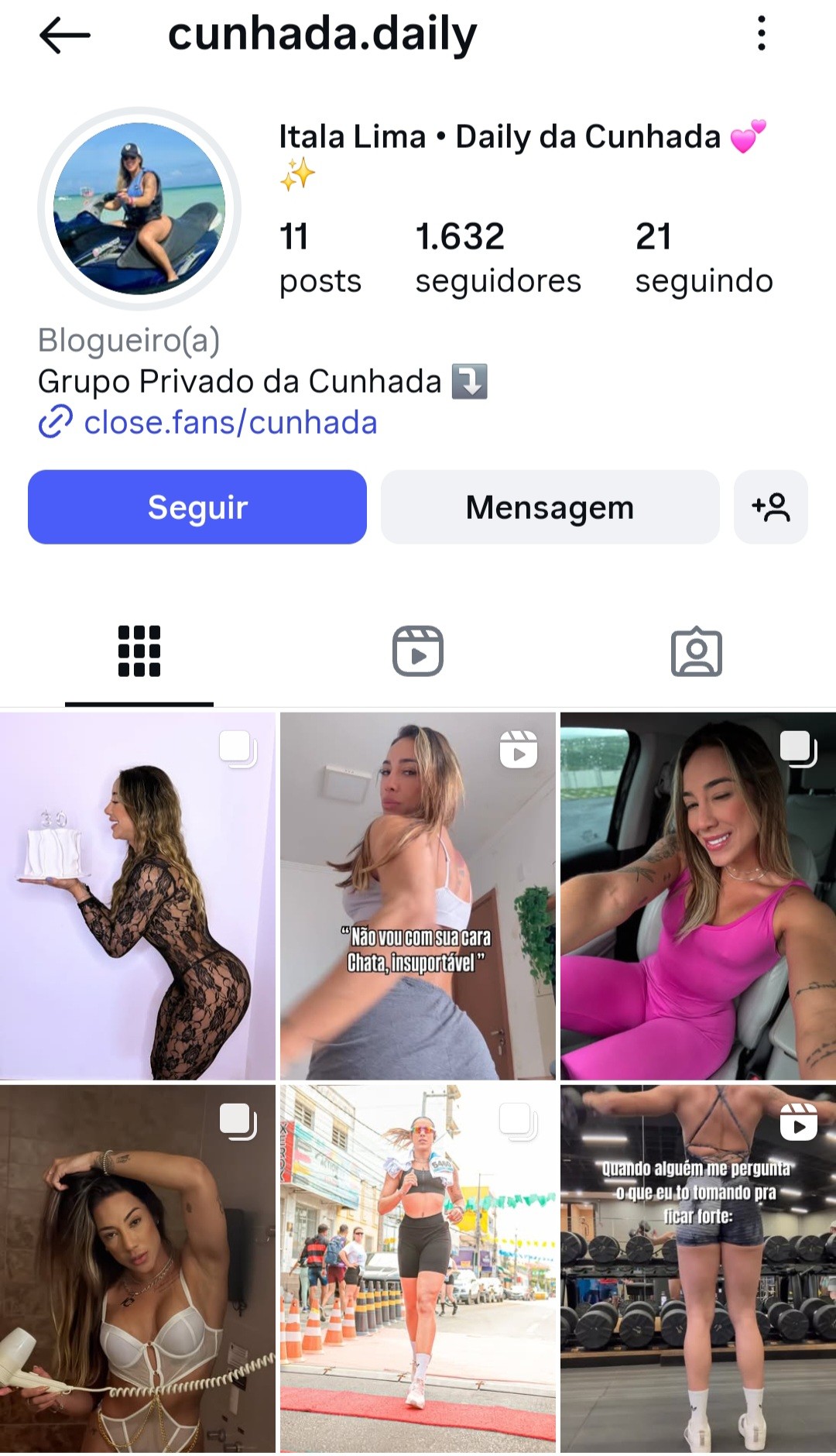Follow with the Seguir button

pyautogui.click(x=197, y=507)
